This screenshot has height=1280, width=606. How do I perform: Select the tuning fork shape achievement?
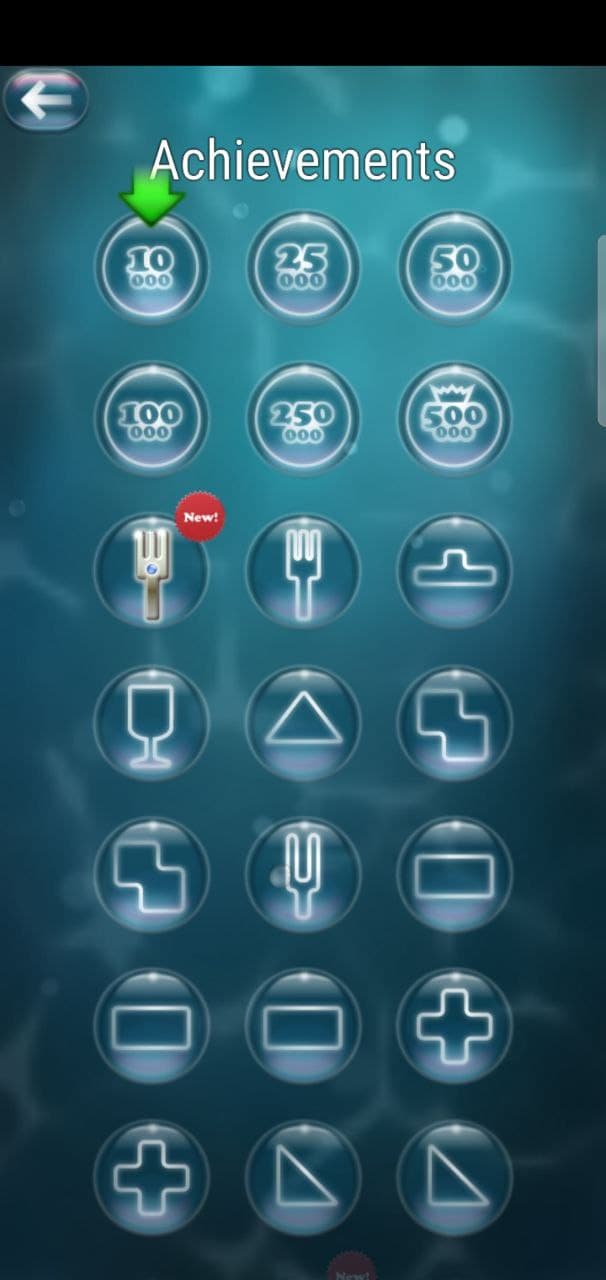tap(303, 874)
